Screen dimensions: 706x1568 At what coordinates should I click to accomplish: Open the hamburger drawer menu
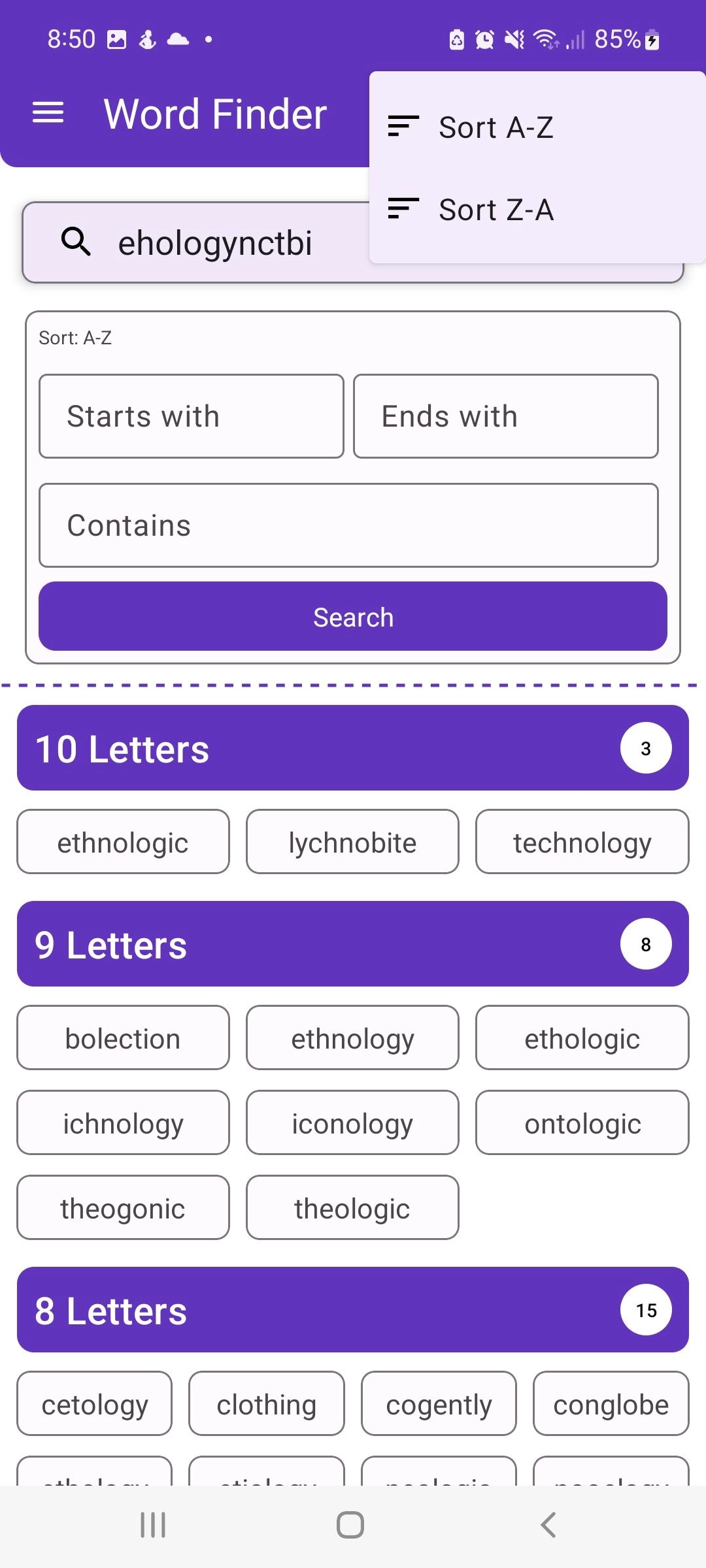[48, 113]
